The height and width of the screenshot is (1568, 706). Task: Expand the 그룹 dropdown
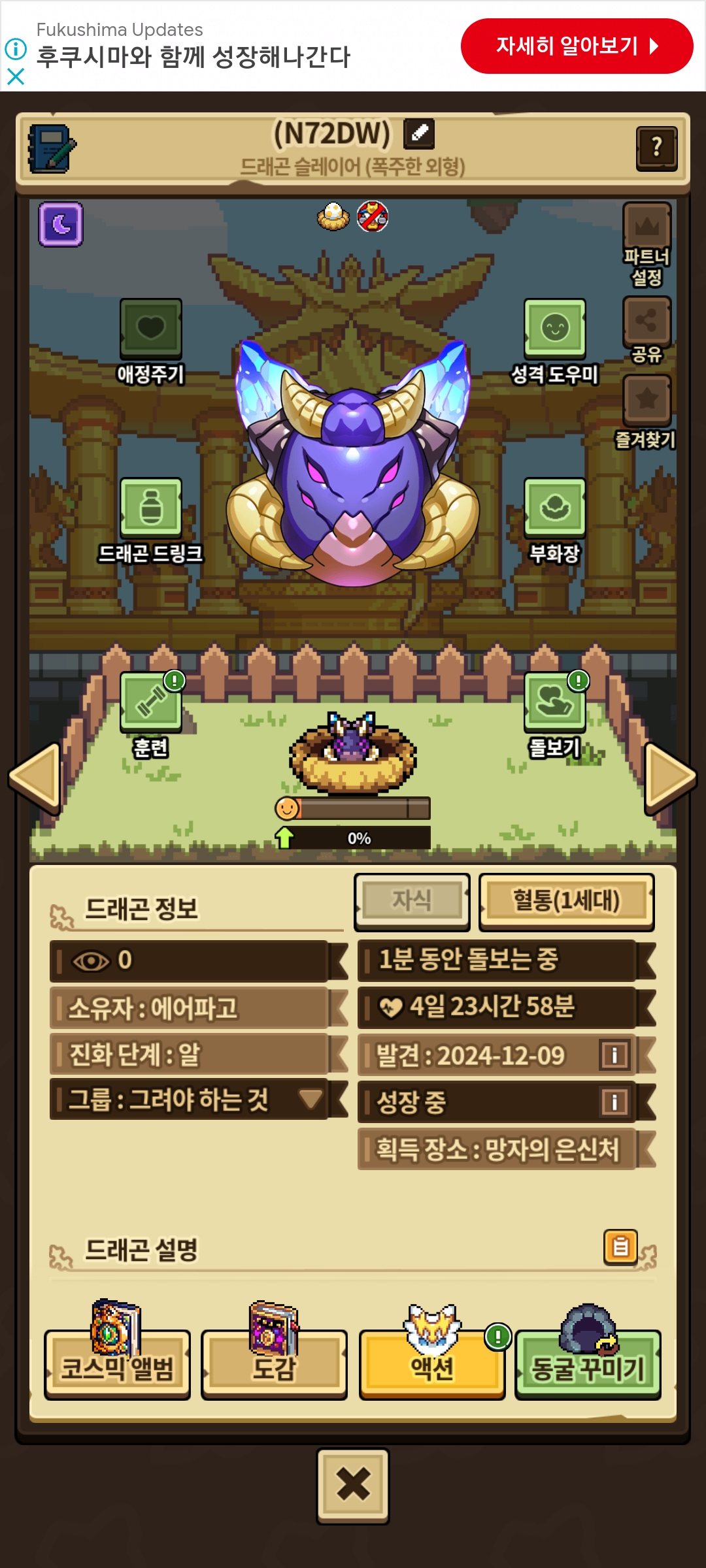[x=310, y=1099]
